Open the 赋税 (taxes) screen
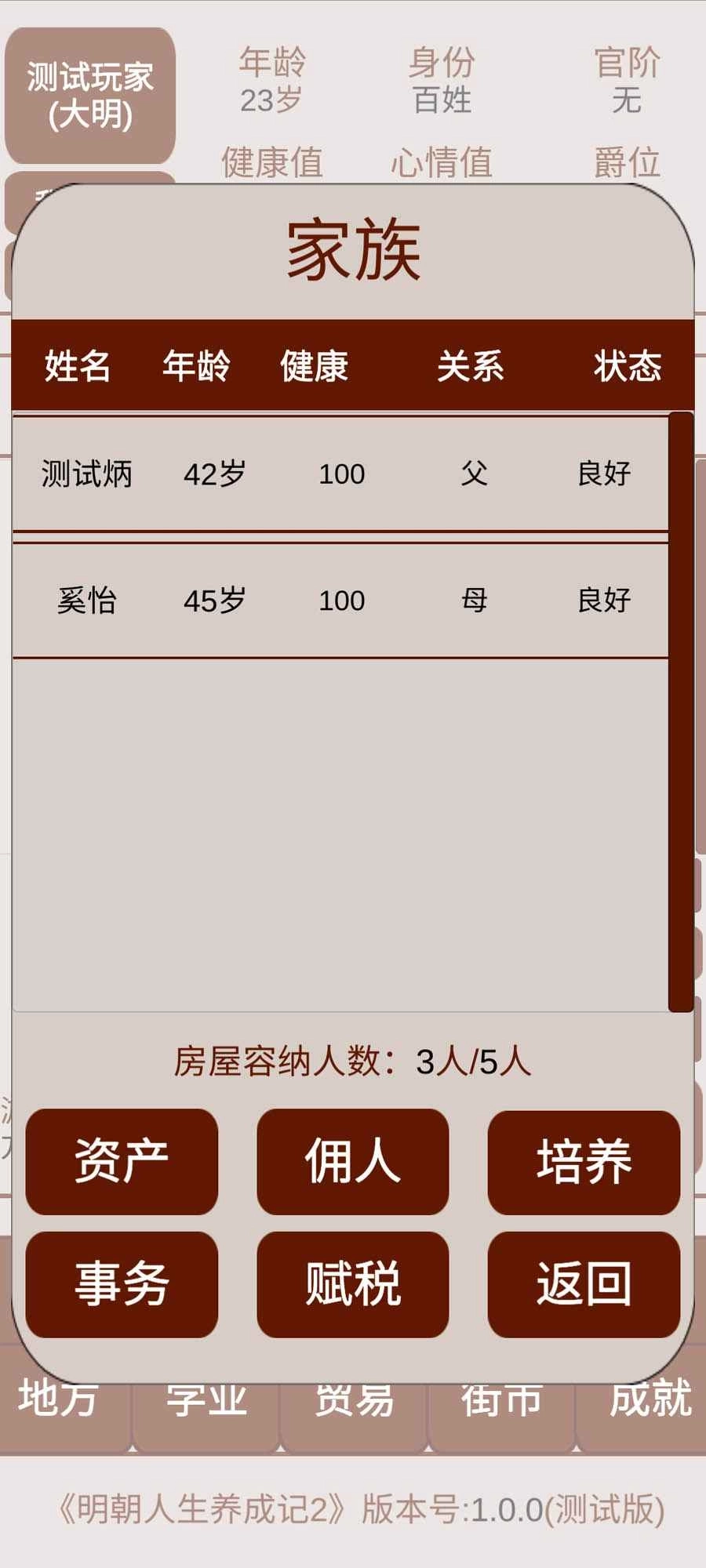Viewport: 706px width, 1568px height. 352,1284
